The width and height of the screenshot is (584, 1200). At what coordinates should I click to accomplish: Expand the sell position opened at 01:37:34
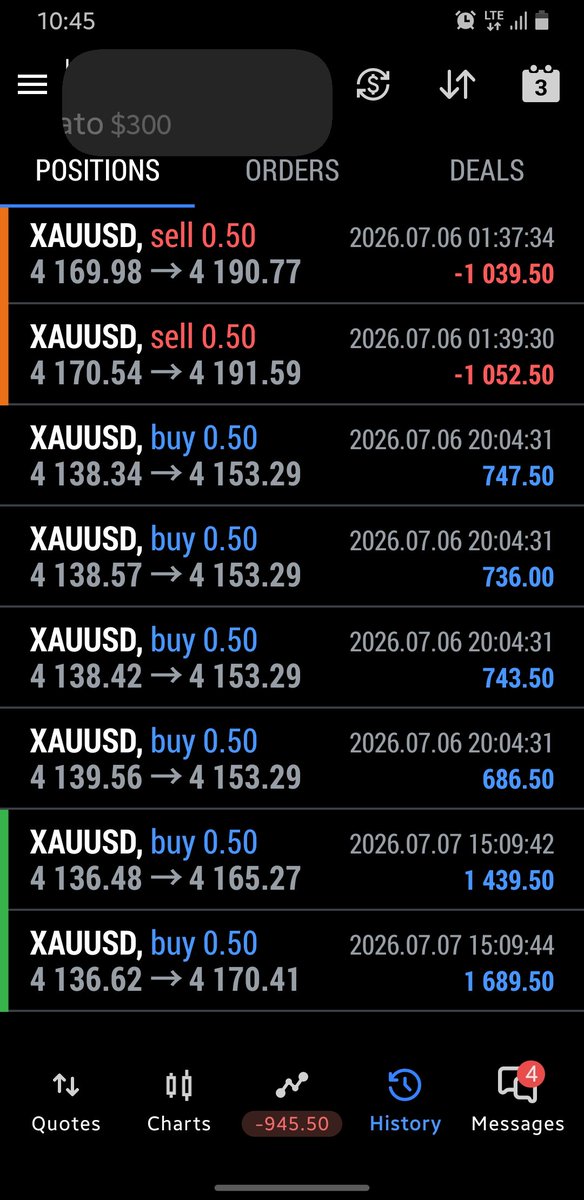(292, 254)
